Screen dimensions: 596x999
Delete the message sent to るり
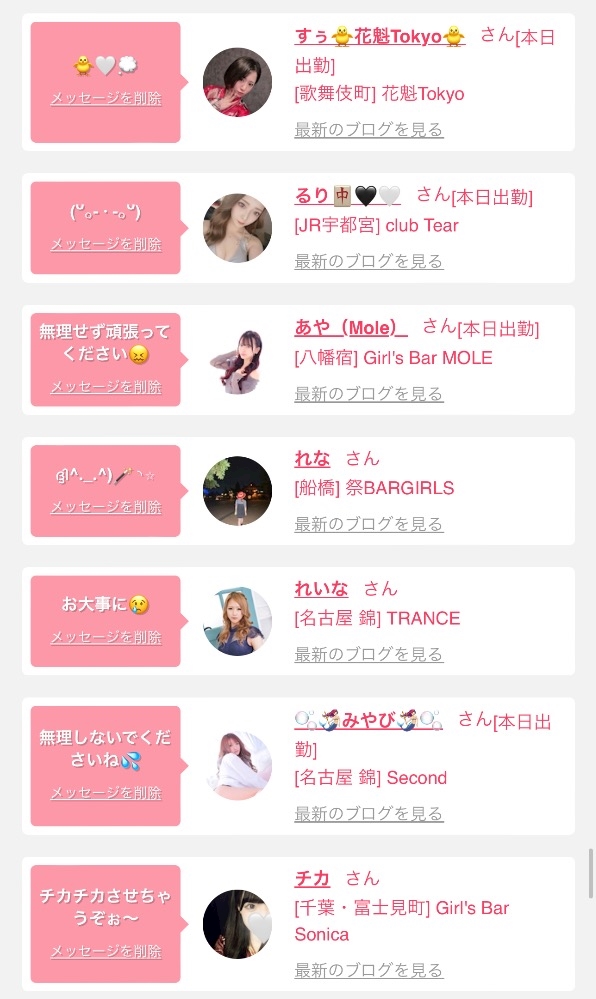106,244
